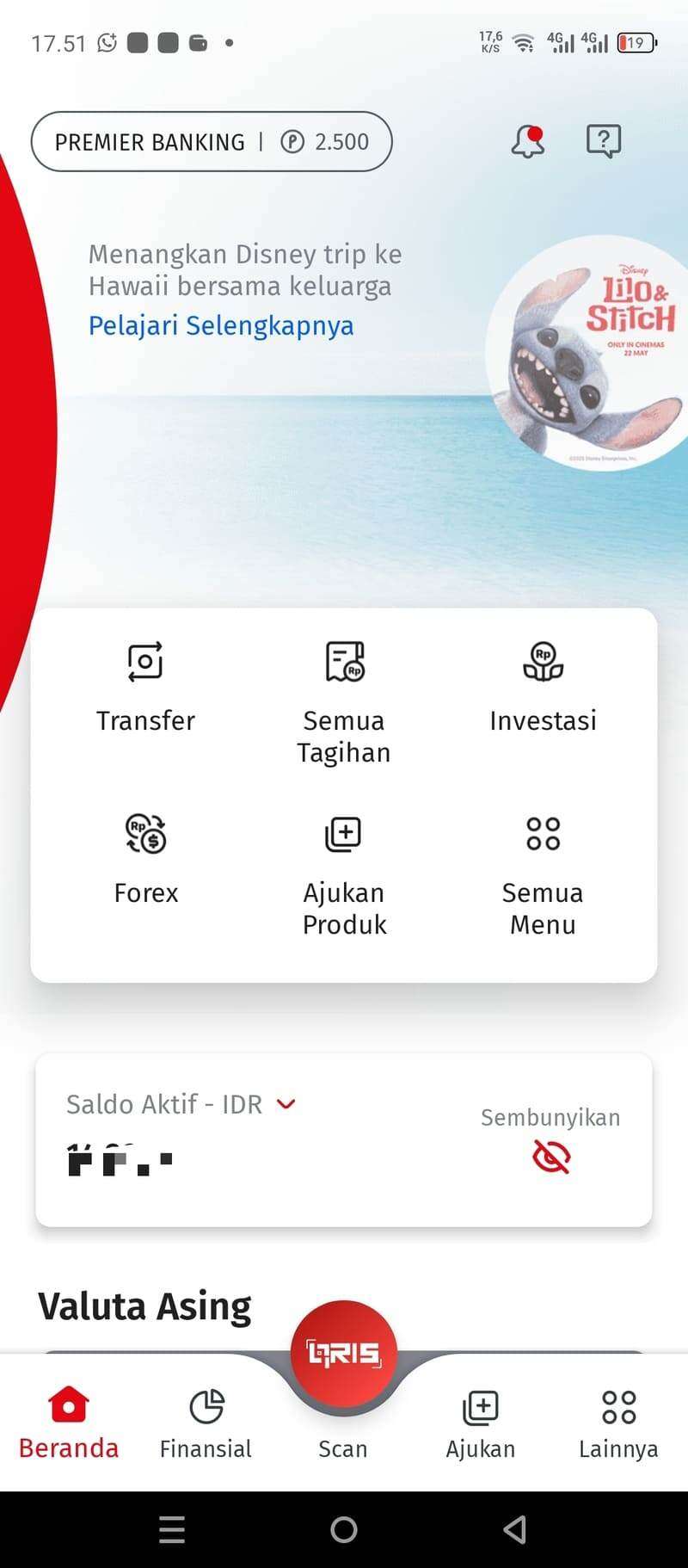688x1568 pixels.
Task: Go to the Beranda tab
Action: pyautogui.click(x=69, y=1424)
